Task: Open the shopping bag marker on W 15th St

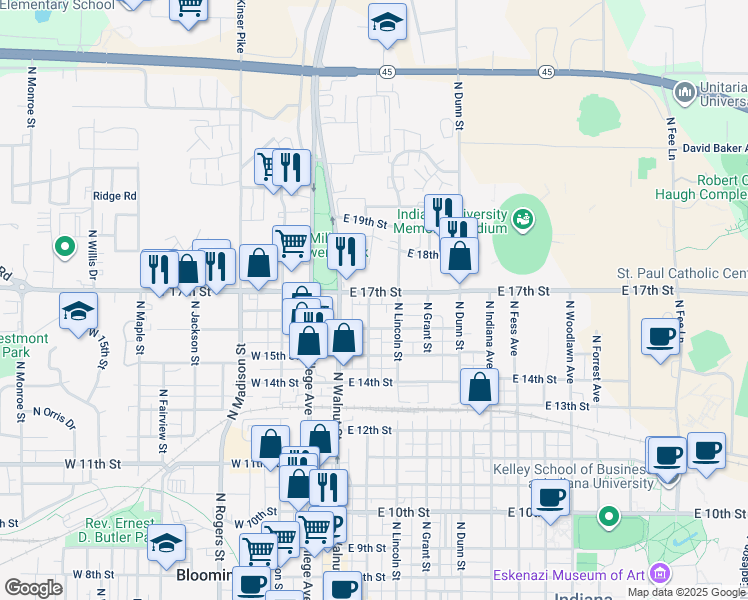Action: tap(310, 342)
